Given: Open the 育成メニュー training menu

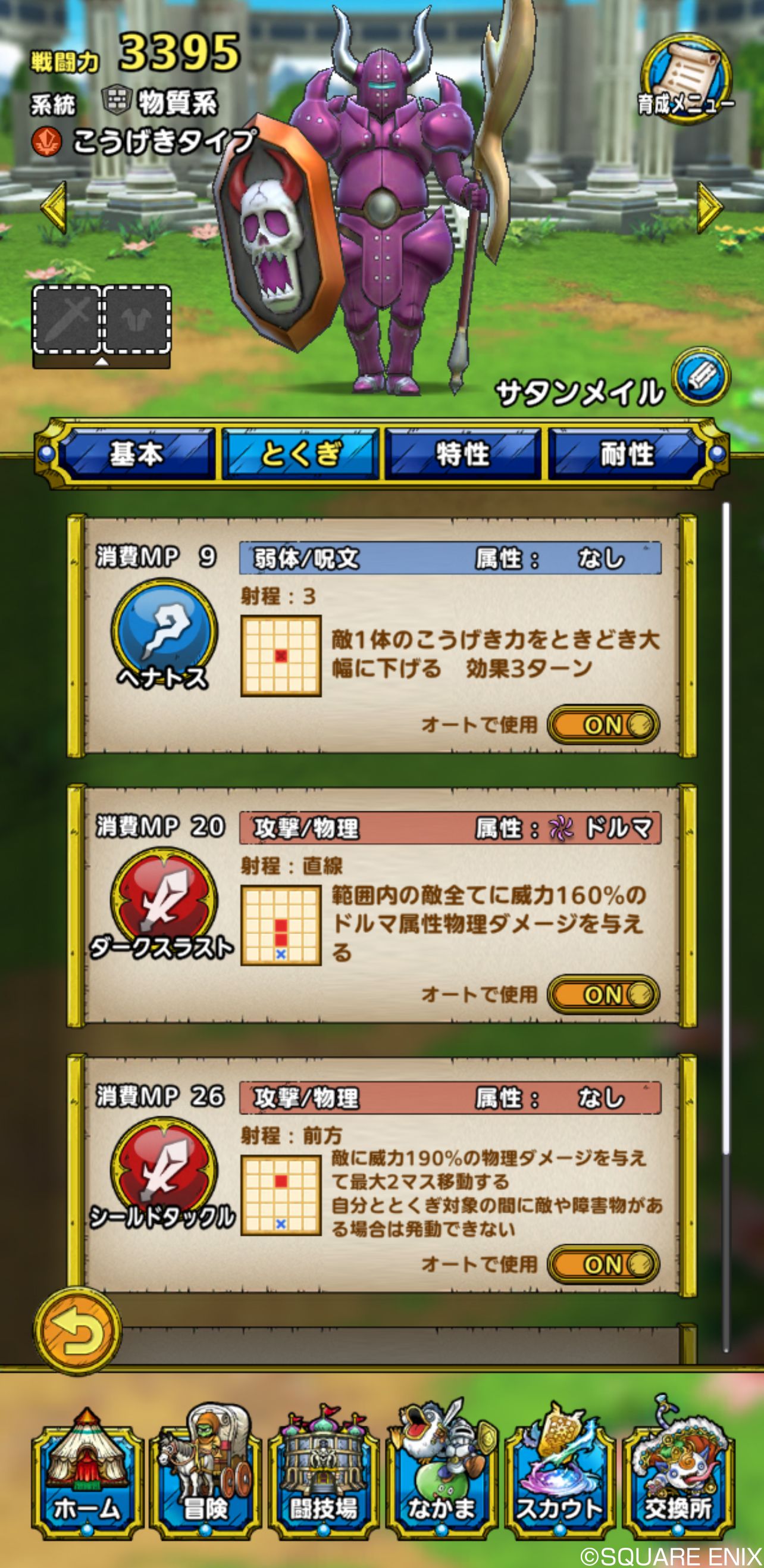Looking at the screenshot, I should (x=685, y=79).
